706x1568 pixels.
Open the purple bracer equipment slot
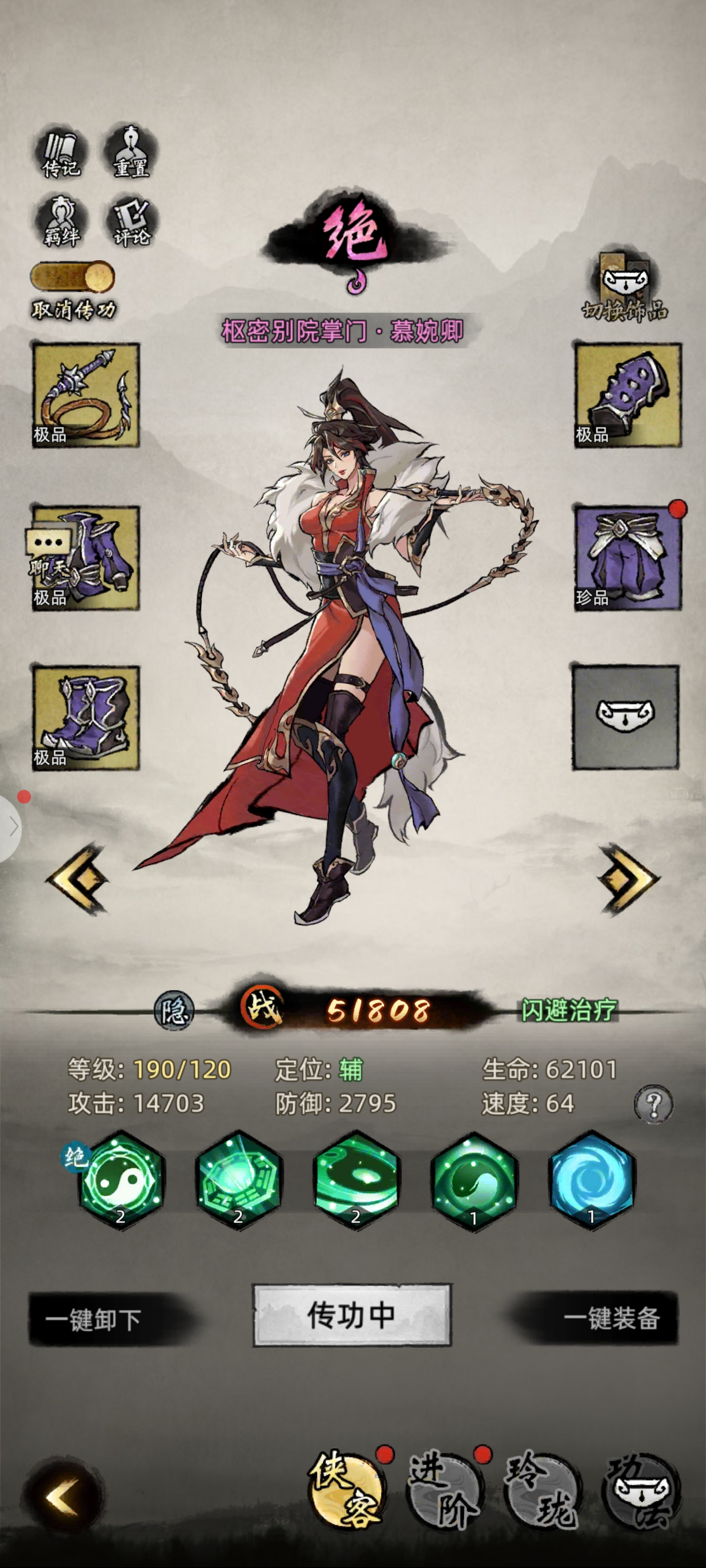[x=628, y=395]
